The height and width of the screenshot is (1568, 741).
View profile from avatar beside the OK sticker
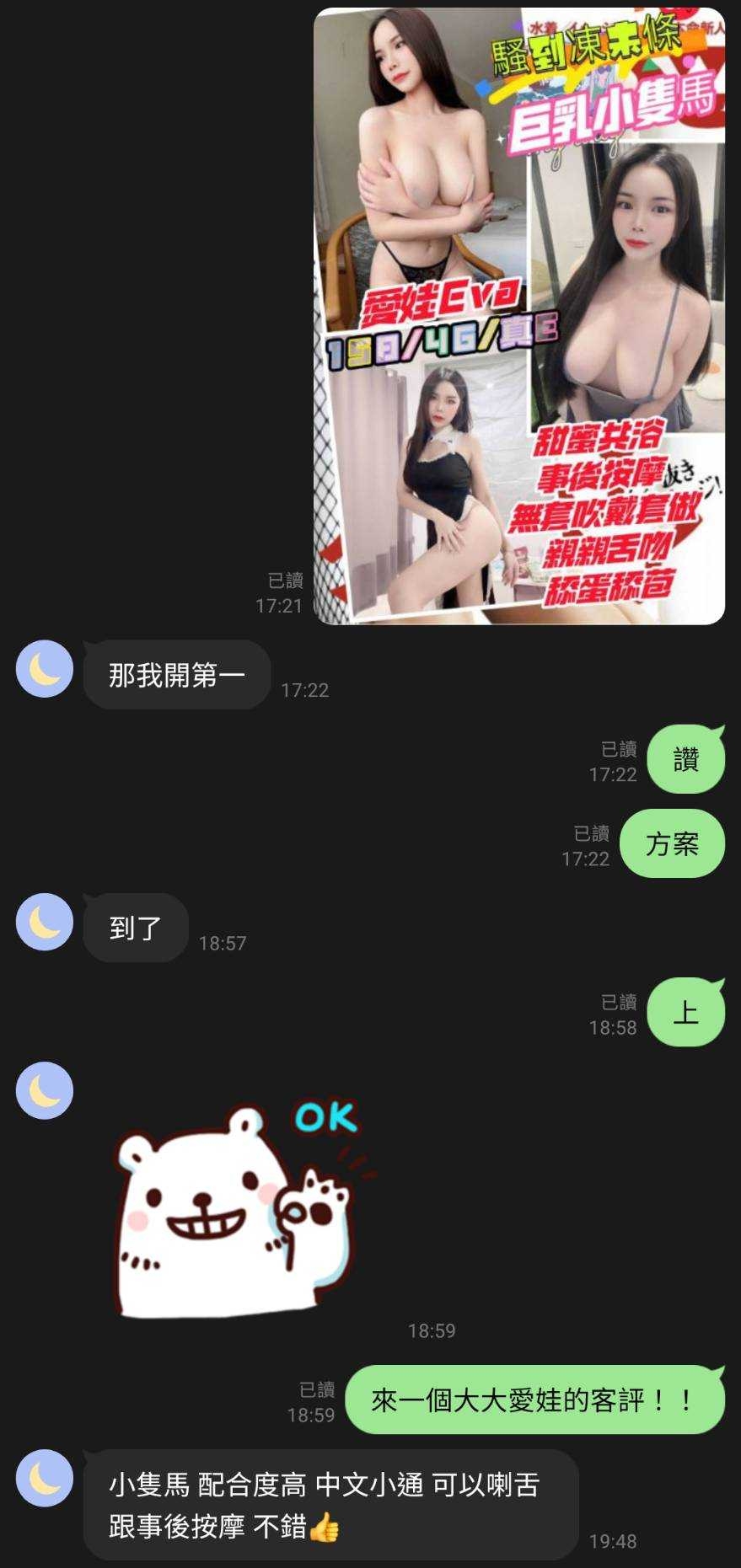45,1090
